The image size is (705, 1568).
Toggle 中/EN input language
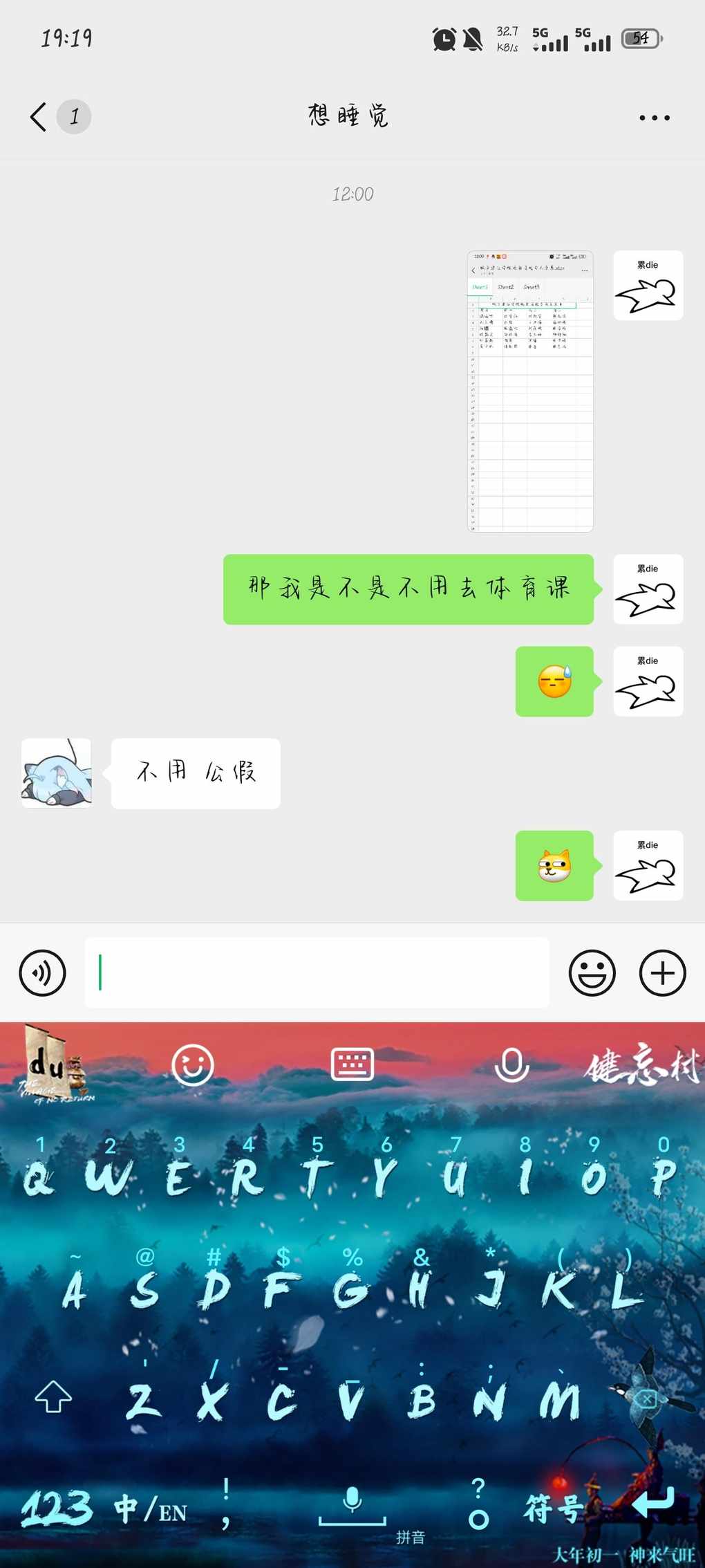pos(151,1509)
